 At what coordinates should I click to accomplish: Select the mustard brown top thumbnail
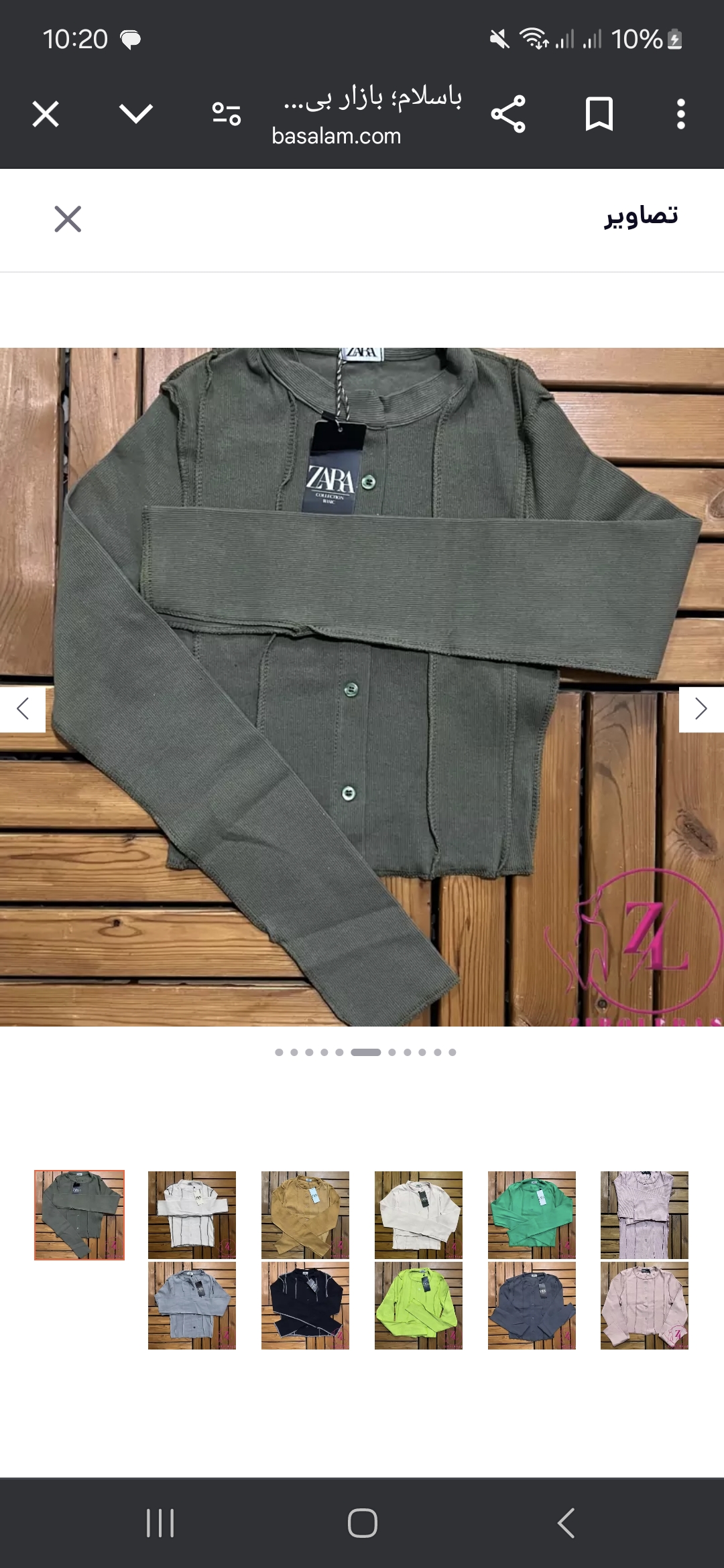point(305,1215)
